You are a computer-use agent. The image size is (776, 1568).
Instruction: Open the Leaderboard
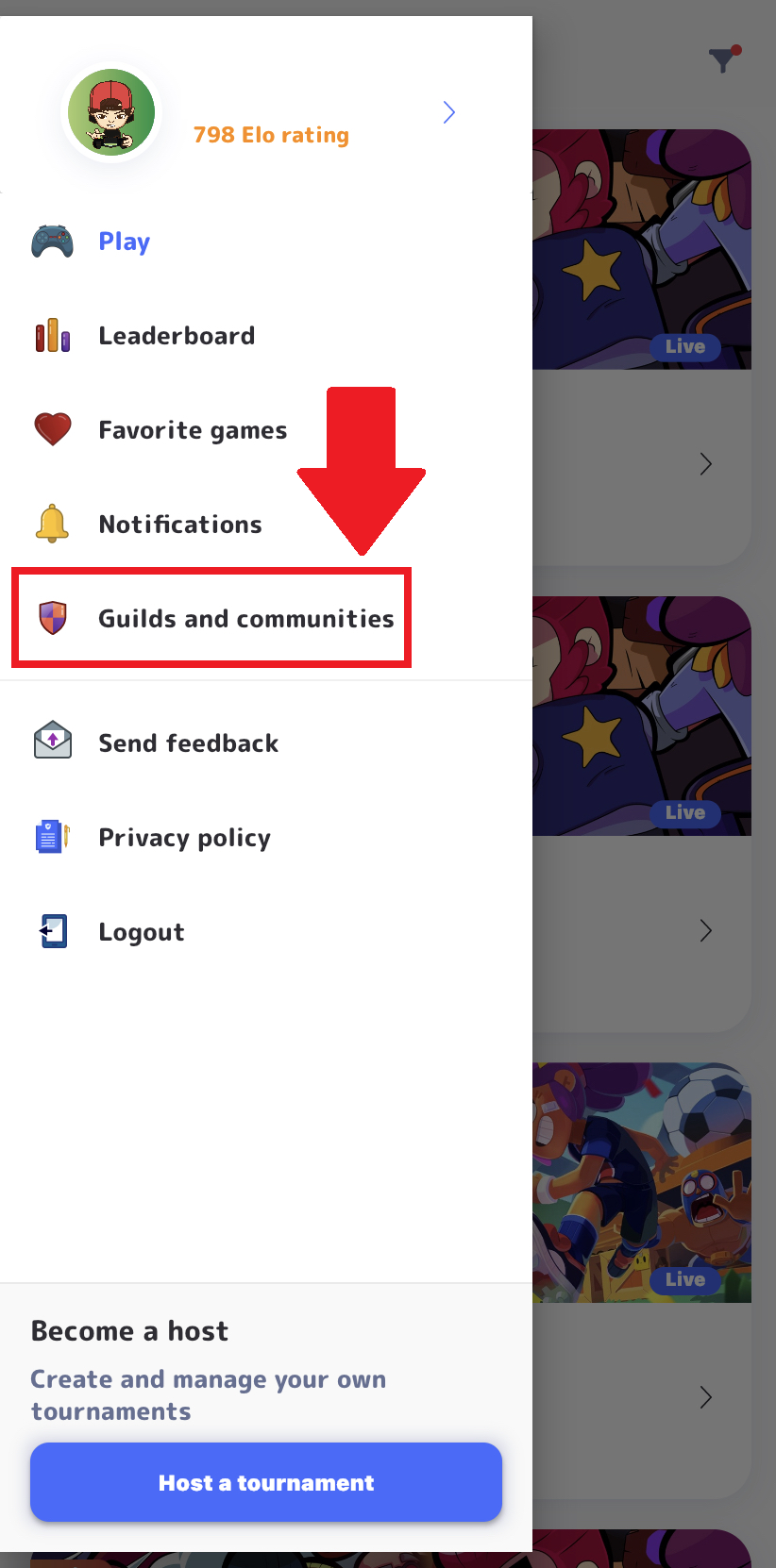pos(266,336)
